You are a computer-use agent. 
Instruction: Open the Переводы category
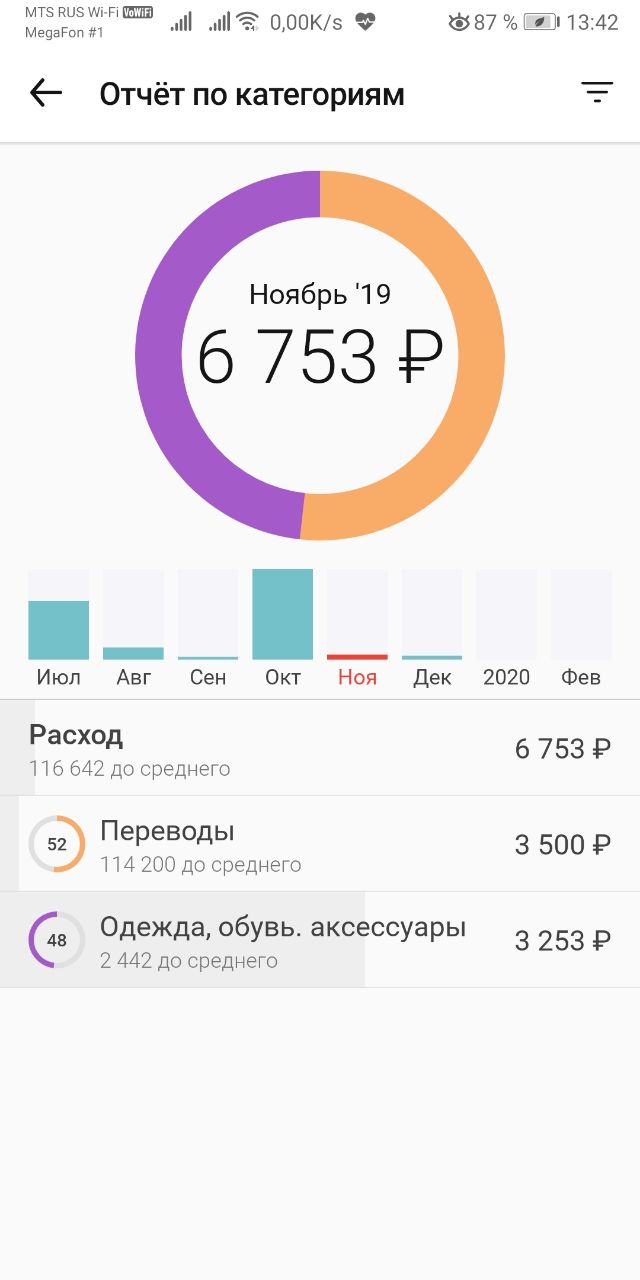tap(320, 844)
